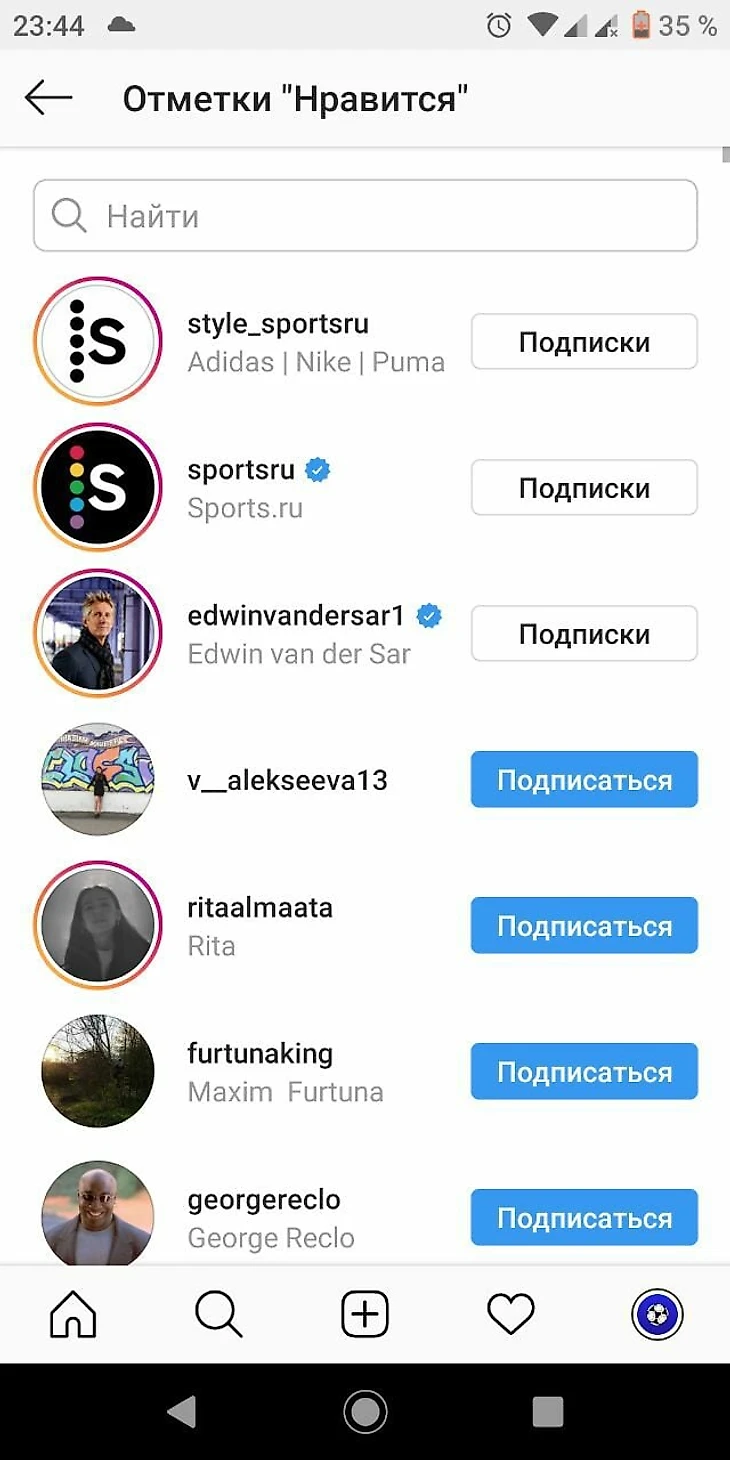Follow v__alekseeva13 with "Подписаться"

point(584,780)
